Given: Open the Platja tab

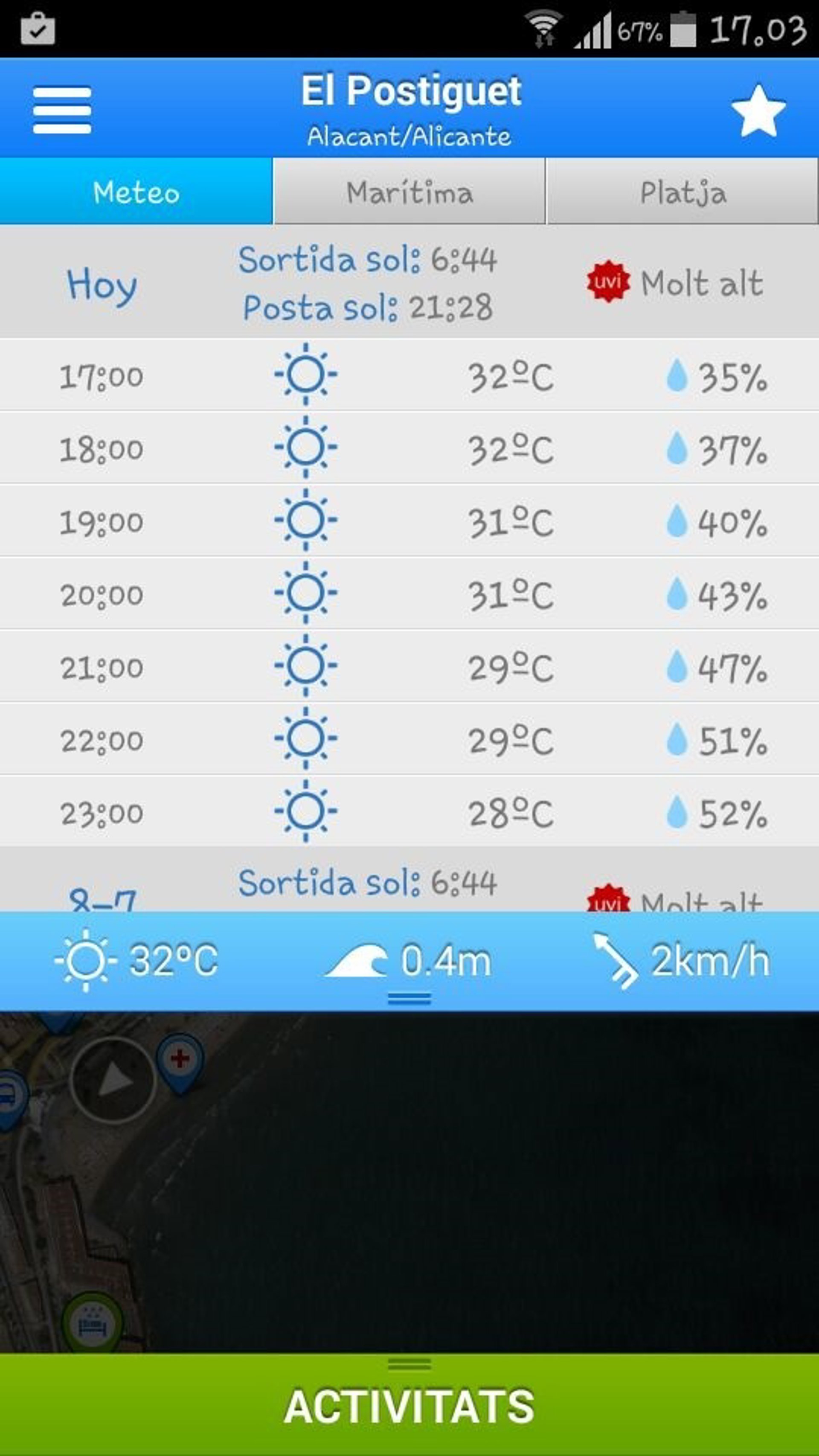Looking at the screenshot, I should [x=683, y=192].
